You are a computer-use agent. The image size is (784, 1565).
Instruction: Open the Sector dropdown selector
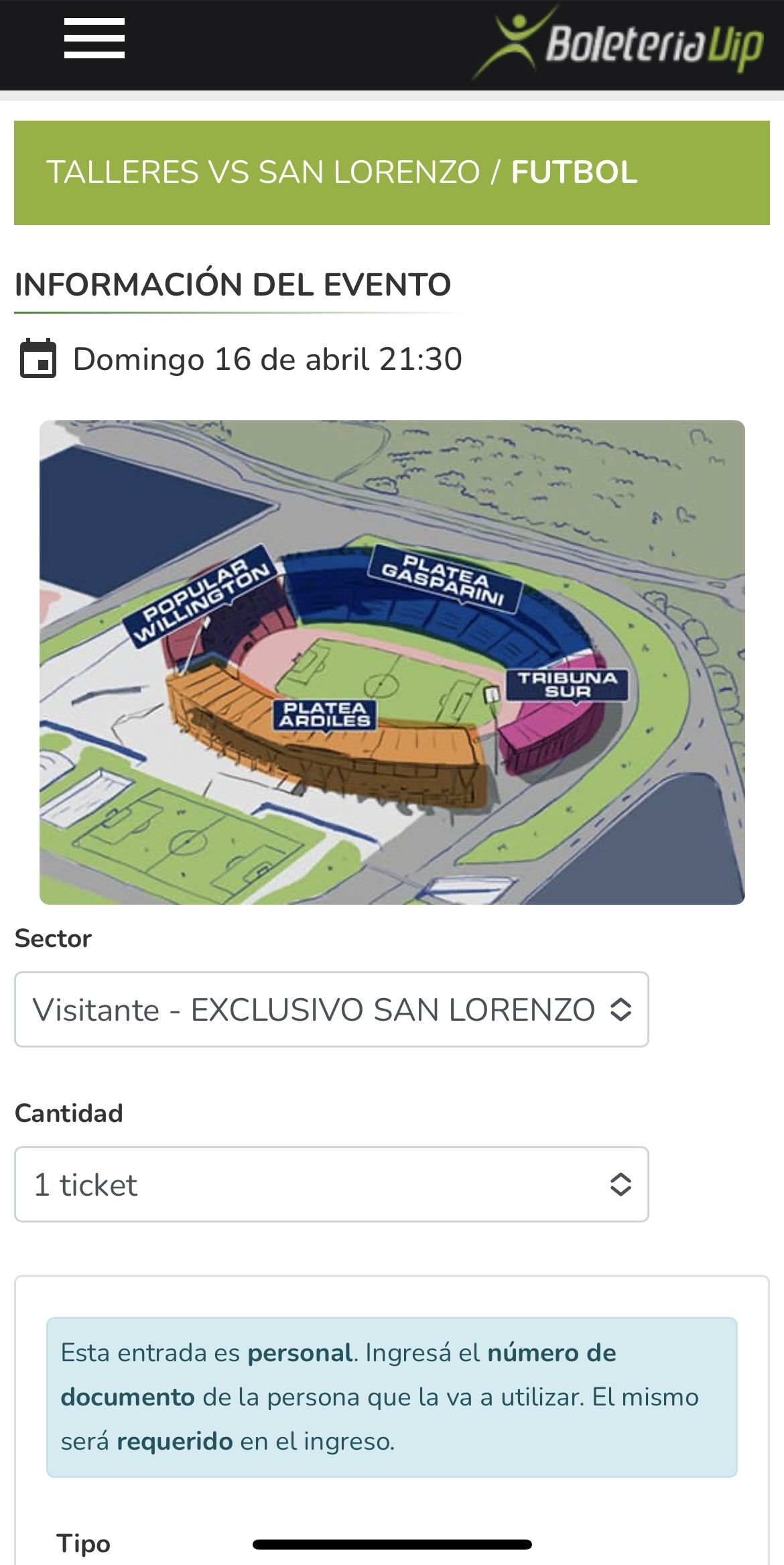(331, 1009)
